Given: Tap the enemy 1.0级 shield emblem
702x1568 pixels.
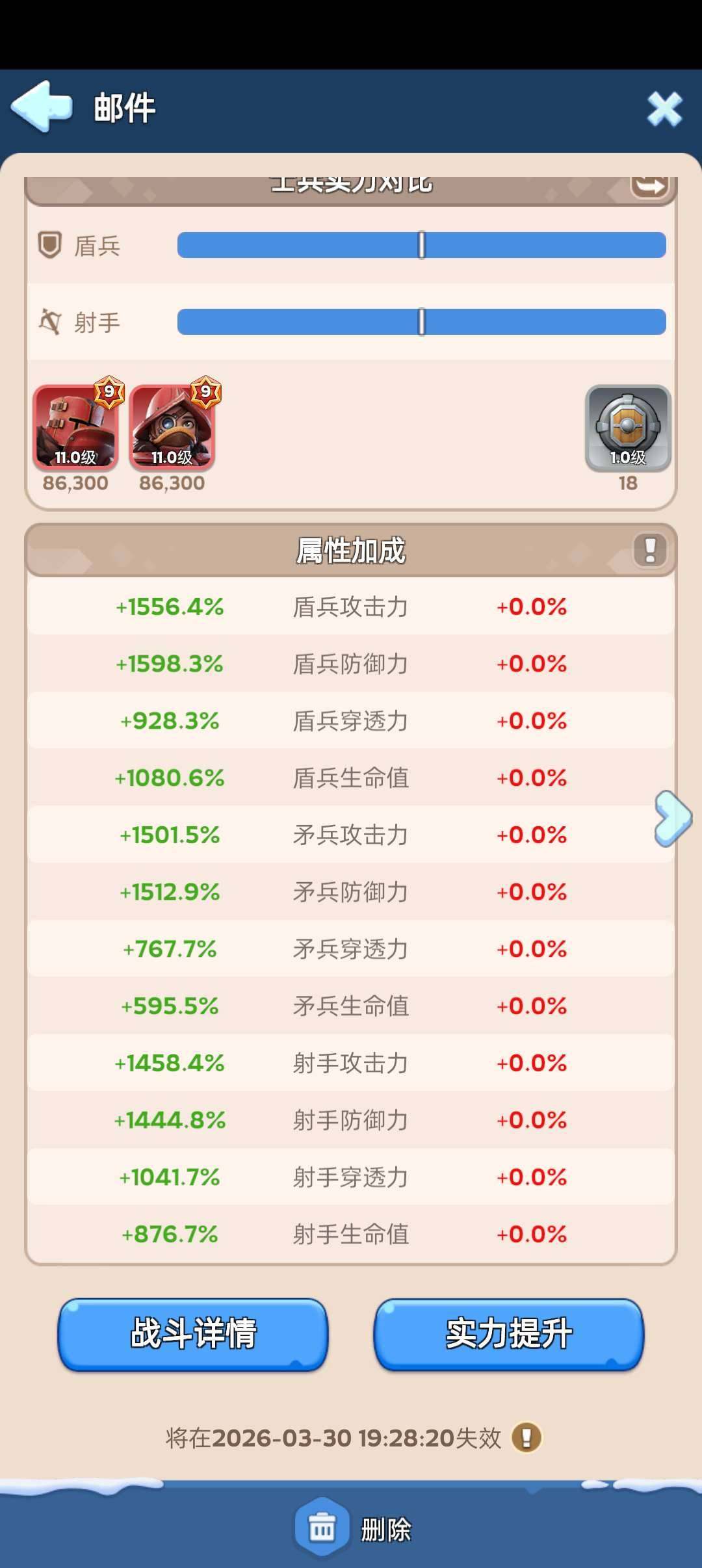Looking at the screenshot, I should [626, 429].
